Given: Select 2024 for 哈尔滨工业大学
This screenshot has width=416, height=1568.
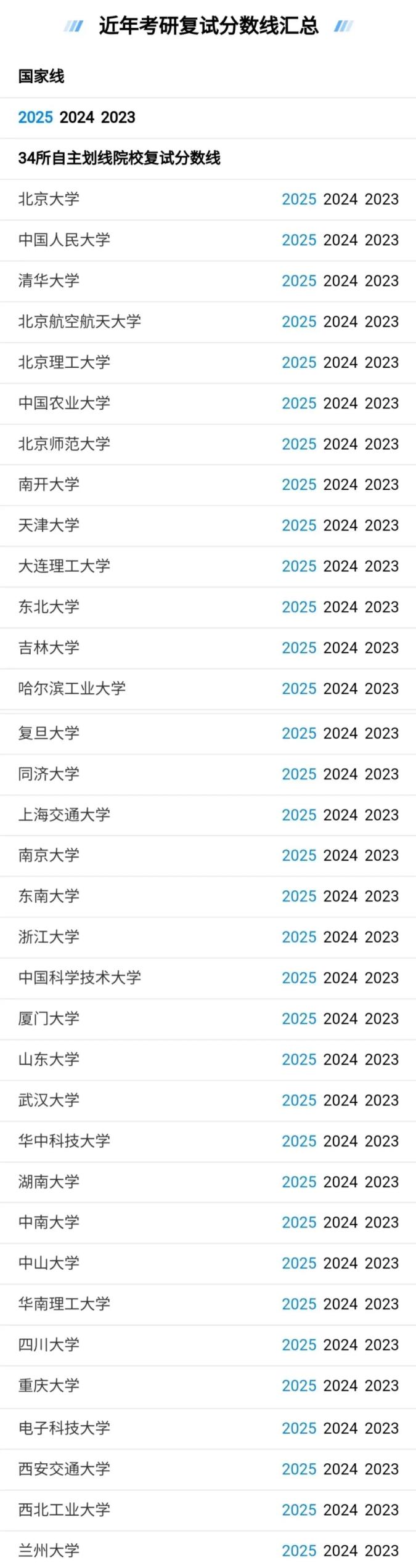Looking at the screenshot, I should coord(340,689).
